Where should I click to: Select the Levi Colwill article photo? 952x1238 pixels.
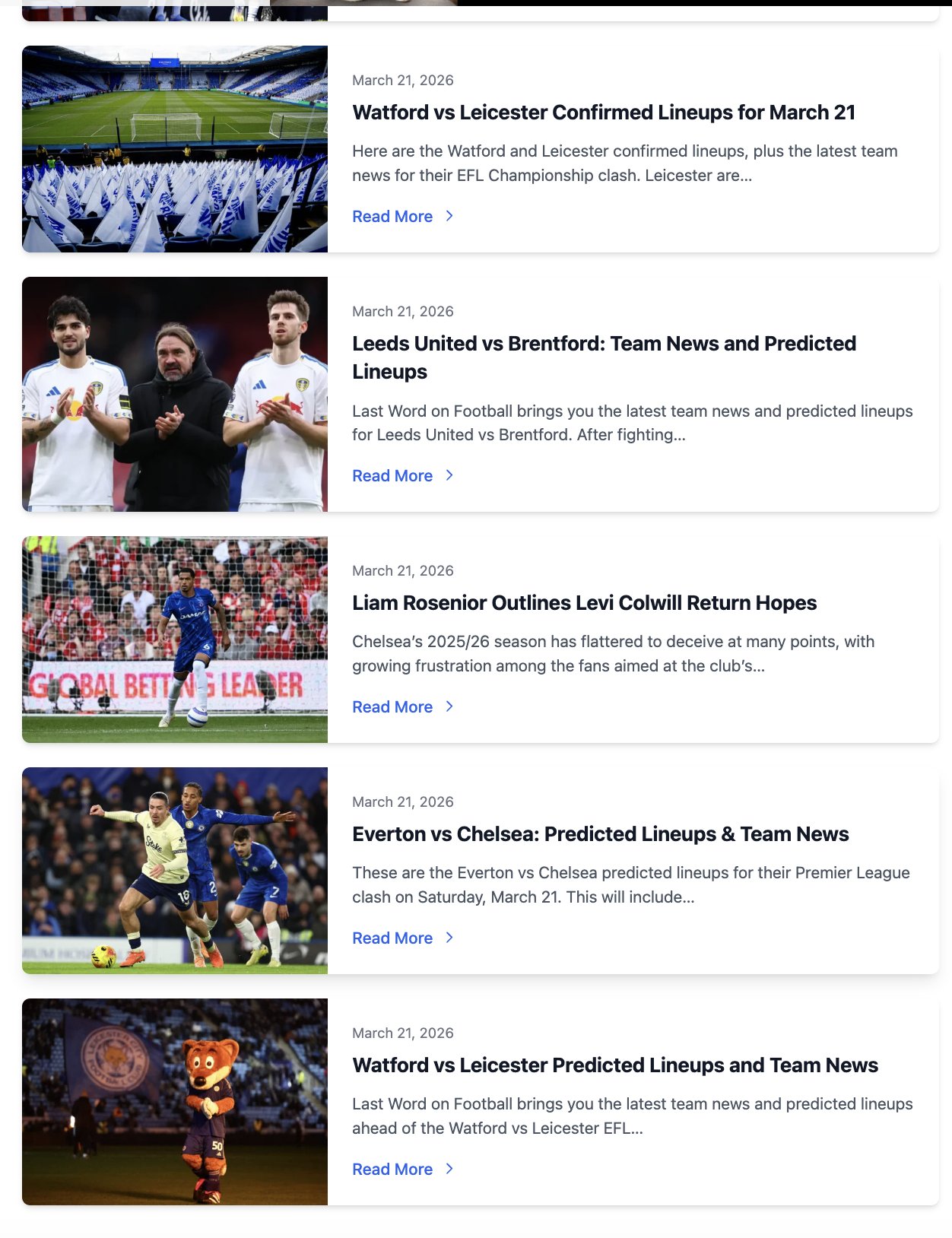click(175, 640)
